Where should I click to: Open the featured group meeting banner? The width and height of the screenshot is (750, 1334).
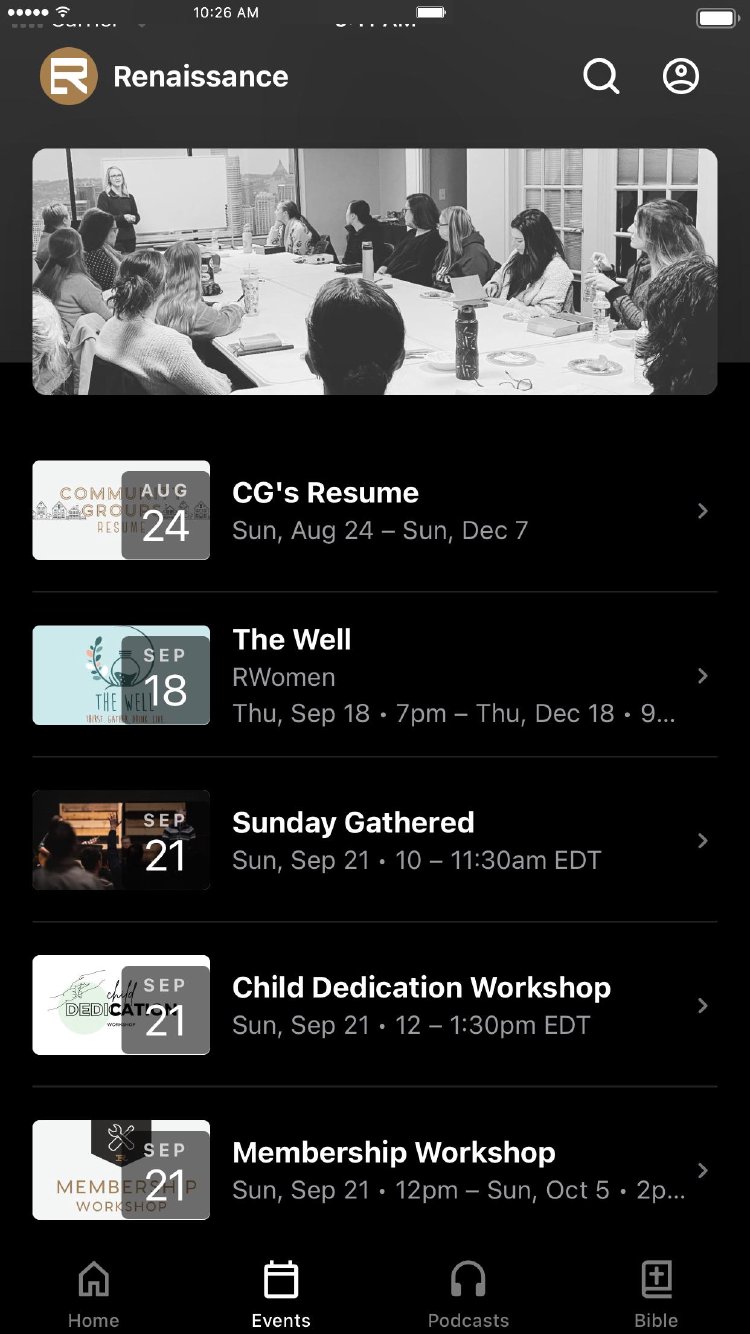coord(374,271)
